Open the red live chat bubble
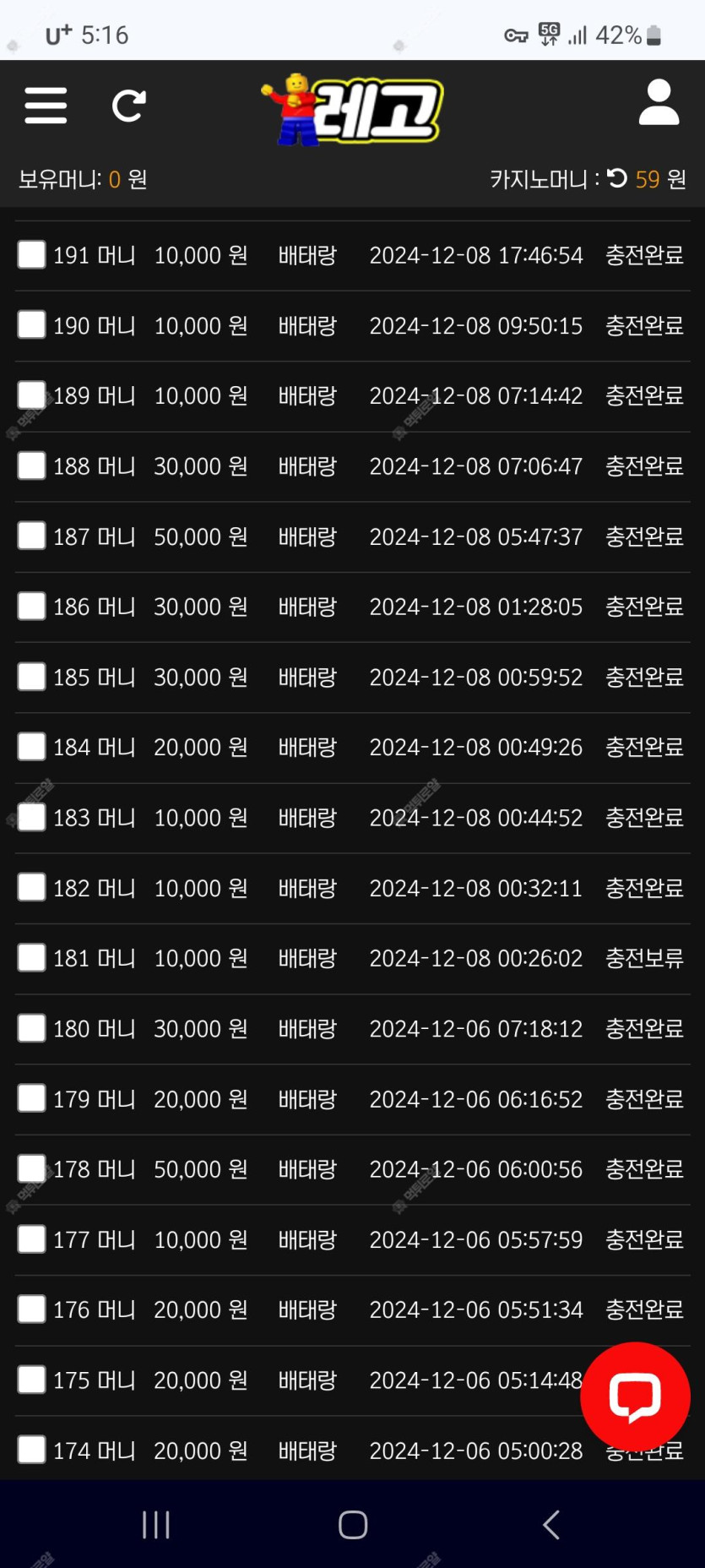The width and height of the screenshot is (705, 1568). pyautogui.click(x=635, y=1396)
